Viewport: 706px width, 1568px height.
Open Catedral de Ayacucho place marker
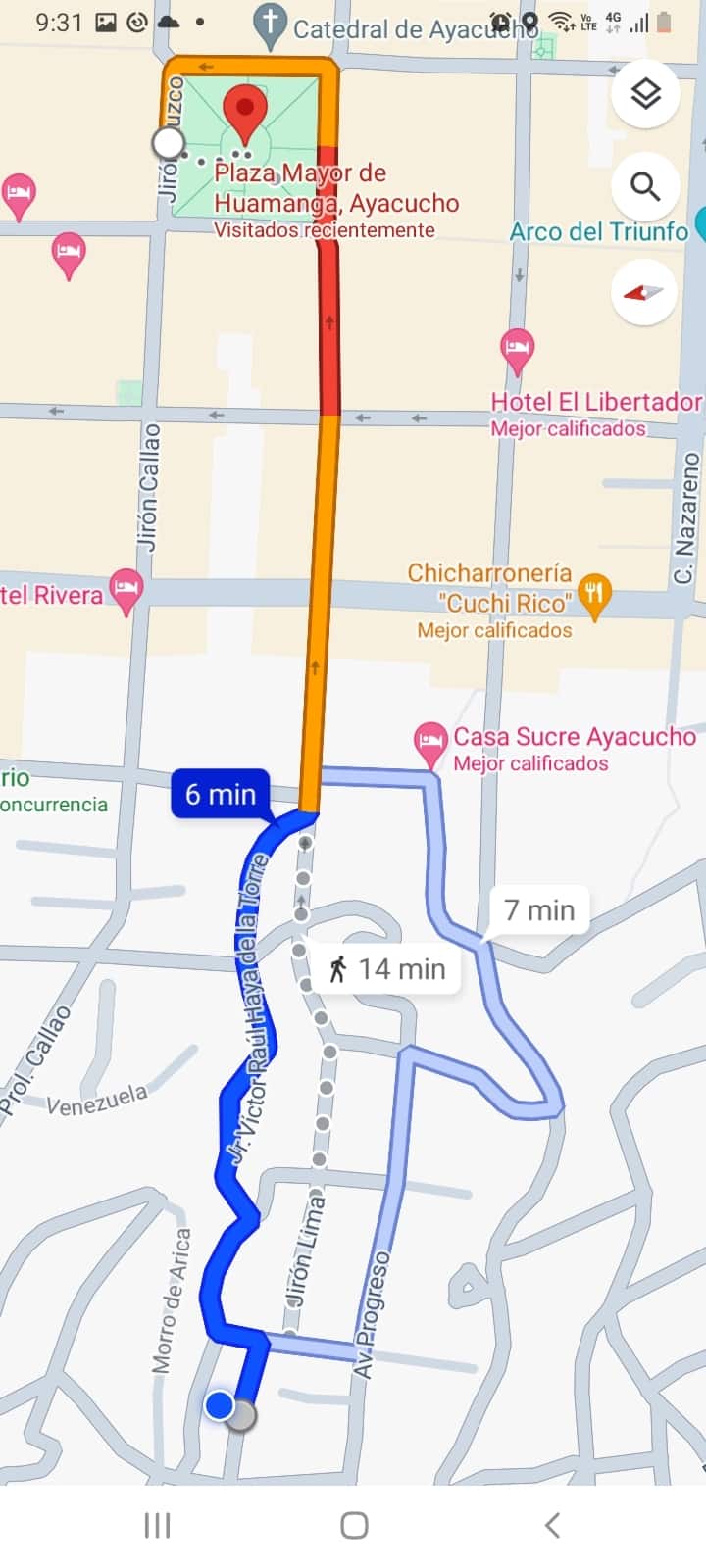pos(270,26)
